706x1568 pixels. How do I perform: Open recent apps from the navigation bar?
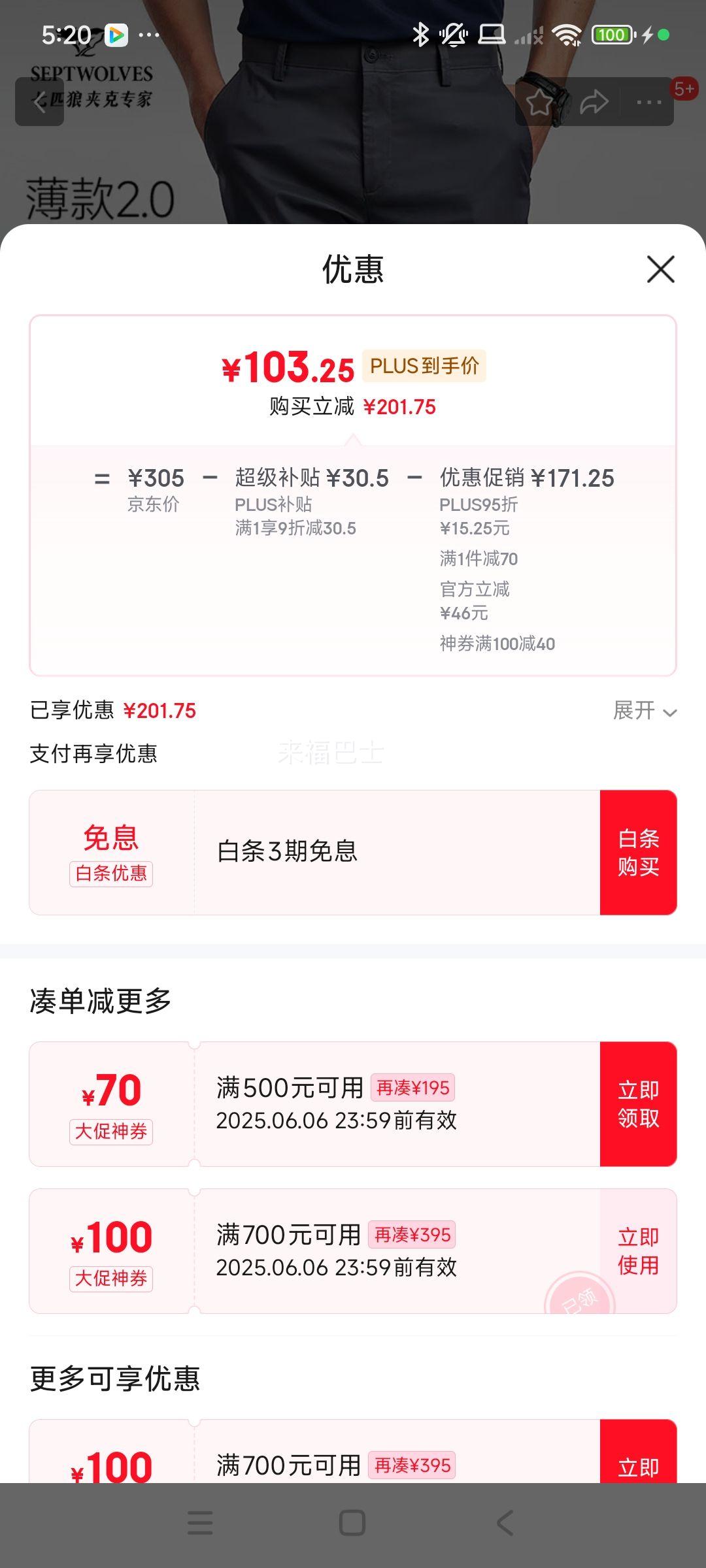tap(200, 1523)
